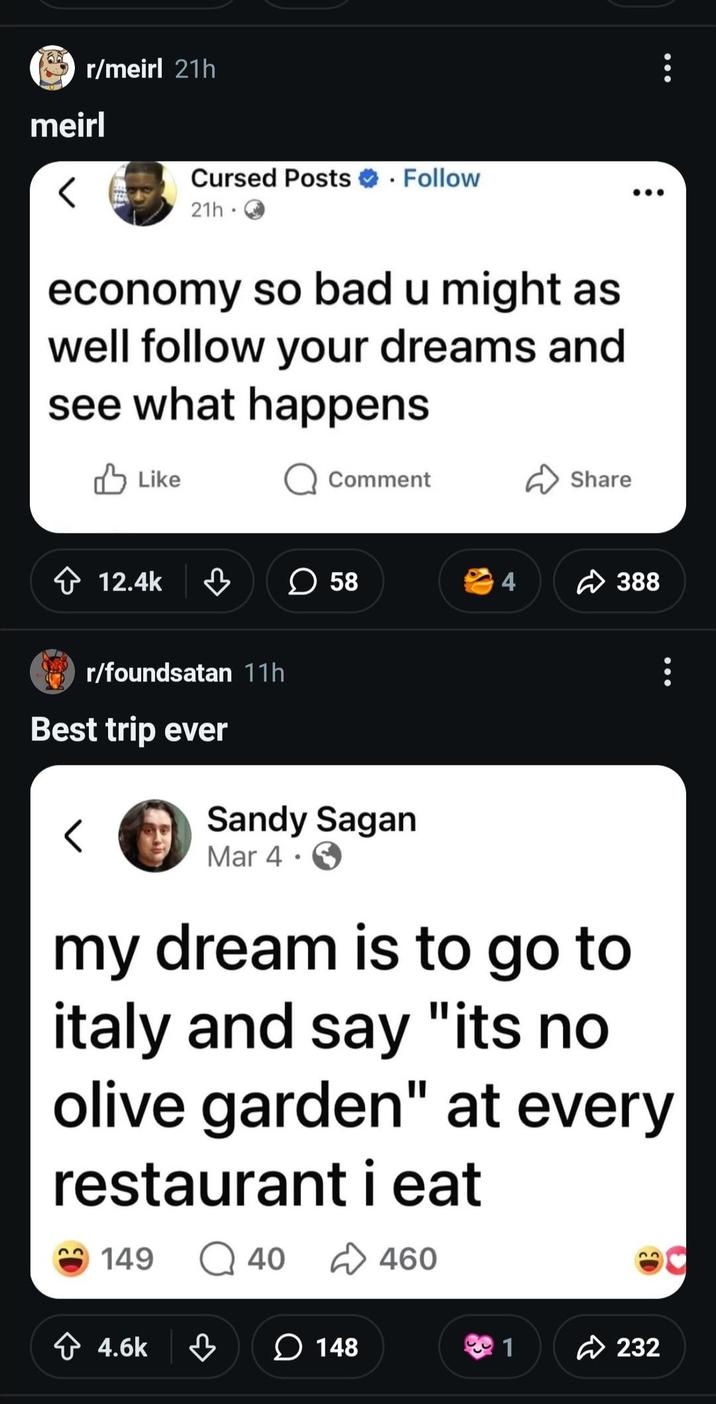Open the 58 comments on meirl post

[324, 581]
